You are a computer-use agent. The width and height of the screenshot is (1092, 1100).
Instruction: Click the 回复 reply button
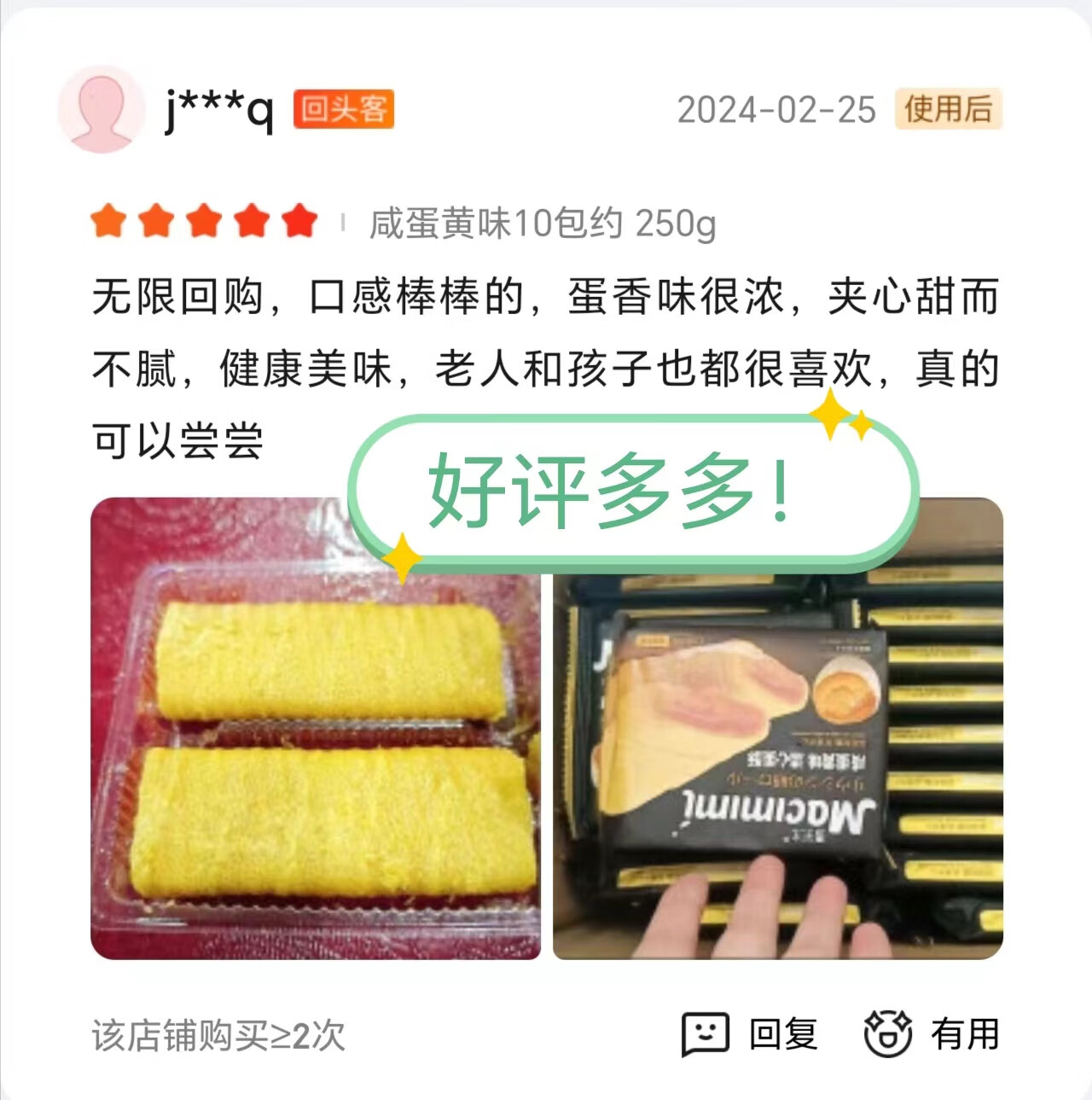point(783,1037)
